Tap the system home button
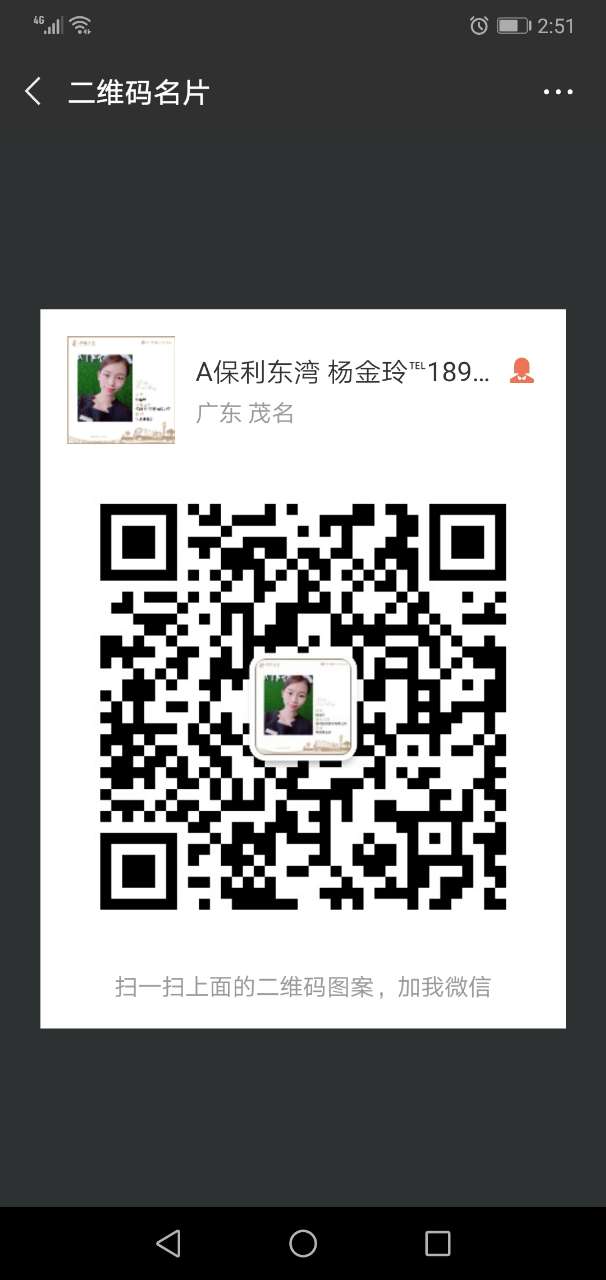Viewport: 606px width, 1280px height. coord(303,1243)
